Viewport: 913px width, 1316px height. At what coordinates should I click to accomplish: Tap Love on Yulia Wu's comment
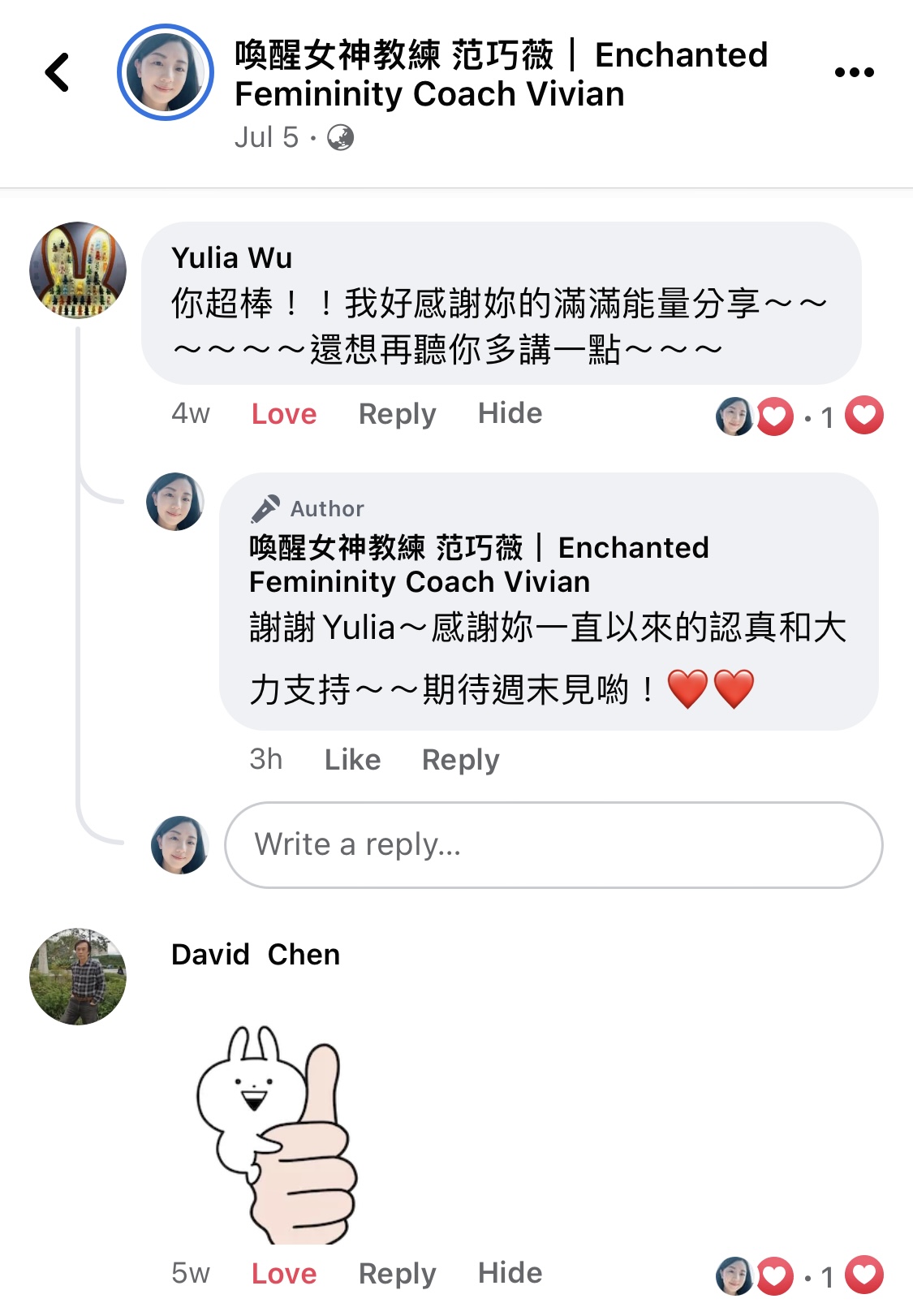[283, 414]
